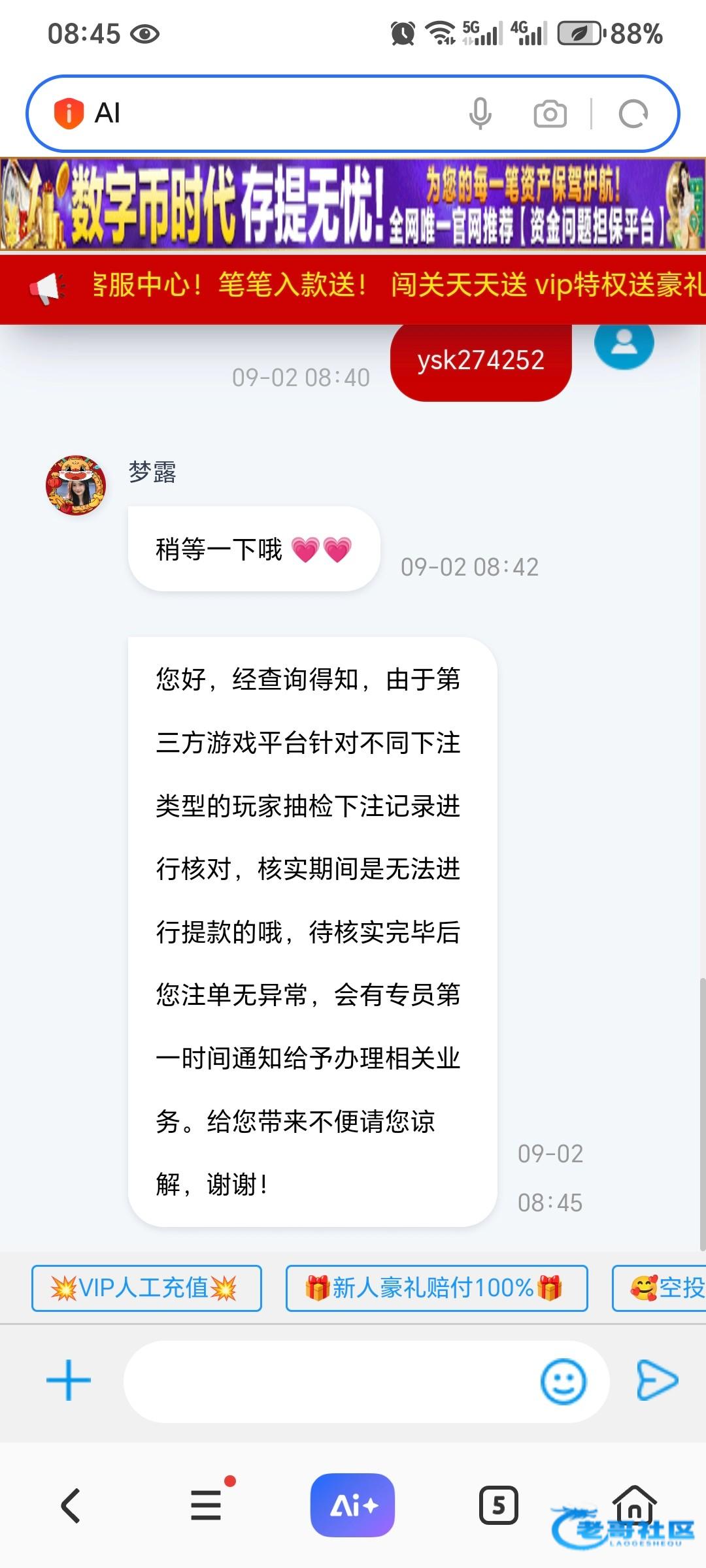706x1568 pixels.
Task: Tap the VIP人工充值 quick reply chip
Action: [x=146, y=1288]
